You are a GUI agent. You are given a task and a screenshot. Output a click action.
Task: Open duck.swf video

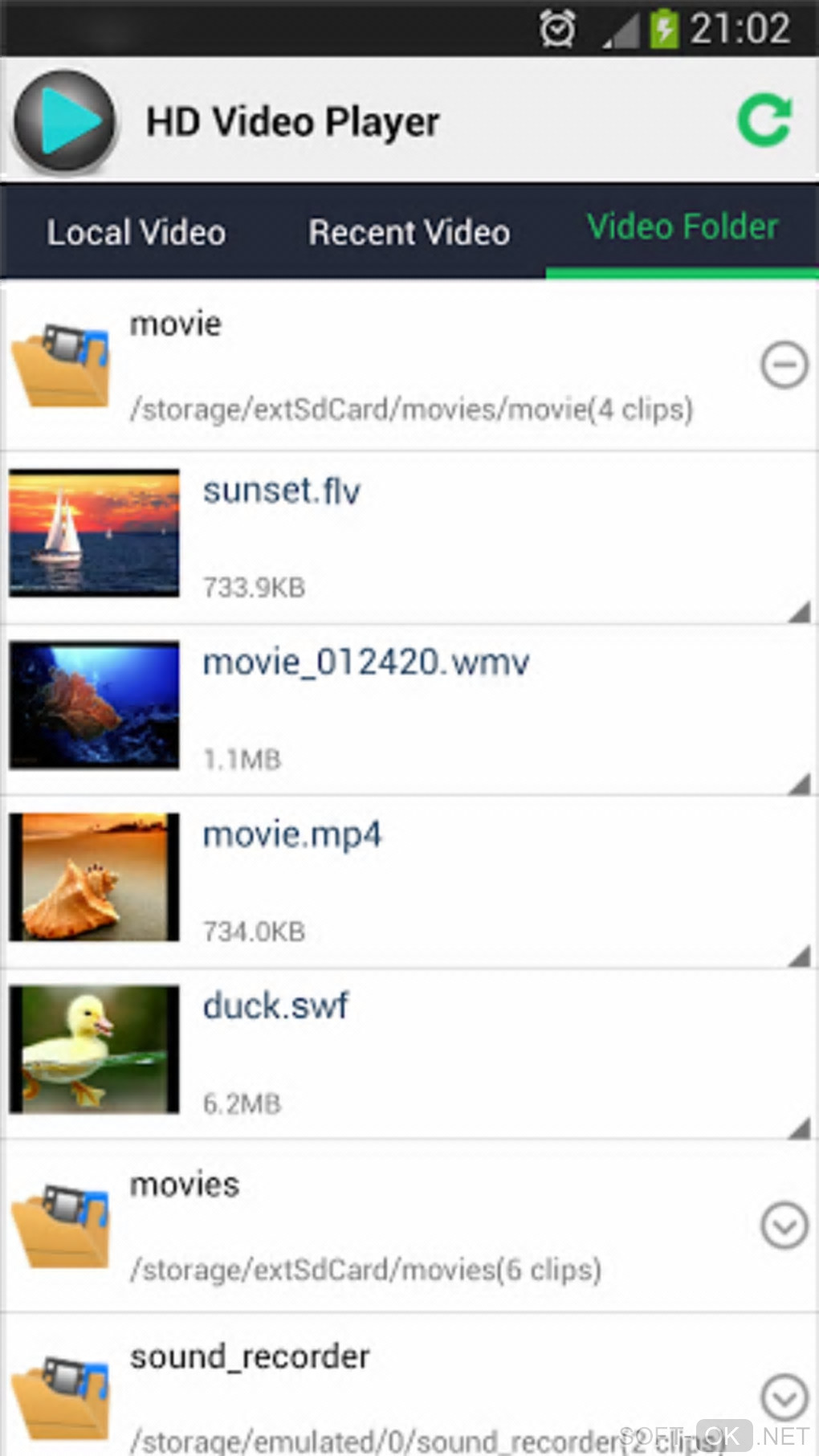click(x=275, y=1007)
